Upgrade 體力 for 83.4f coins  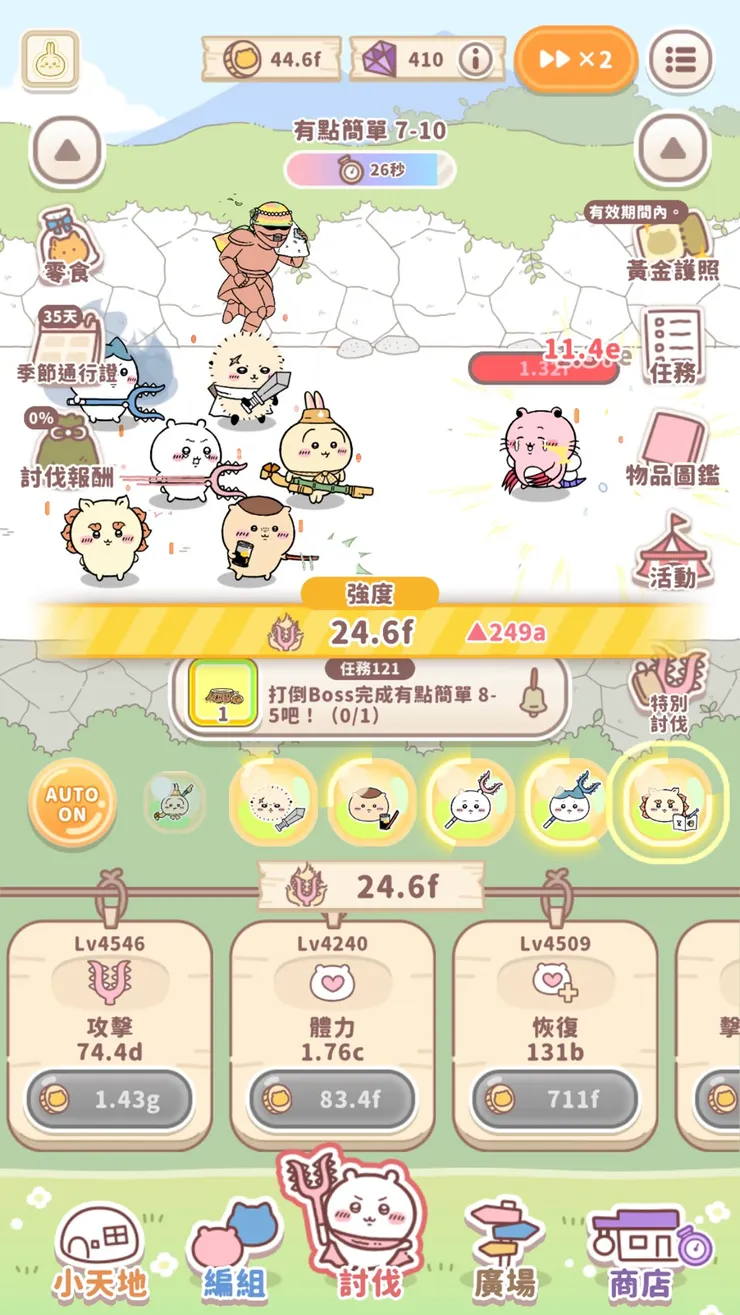pos(332,1099)
